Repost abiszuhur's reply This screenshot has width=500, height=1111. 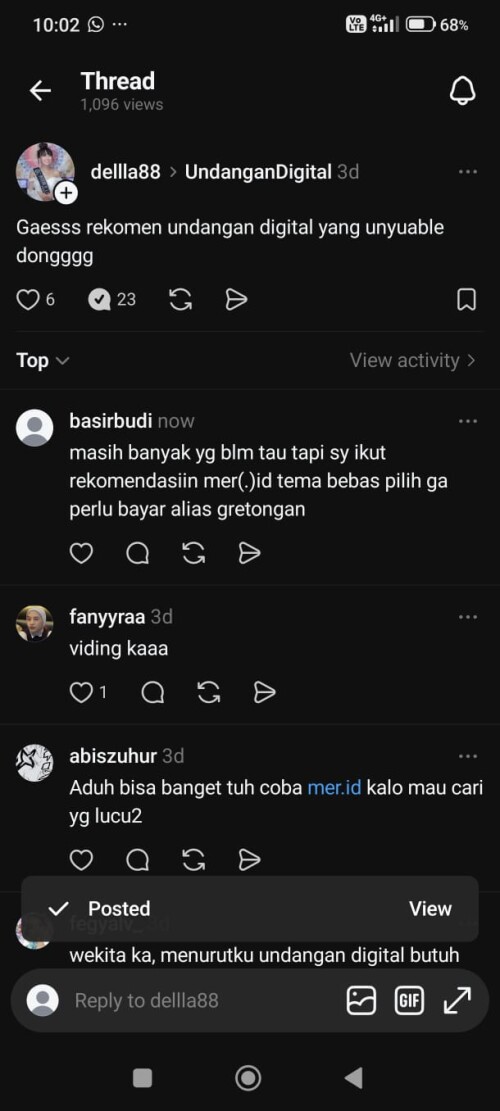(193, 859)
